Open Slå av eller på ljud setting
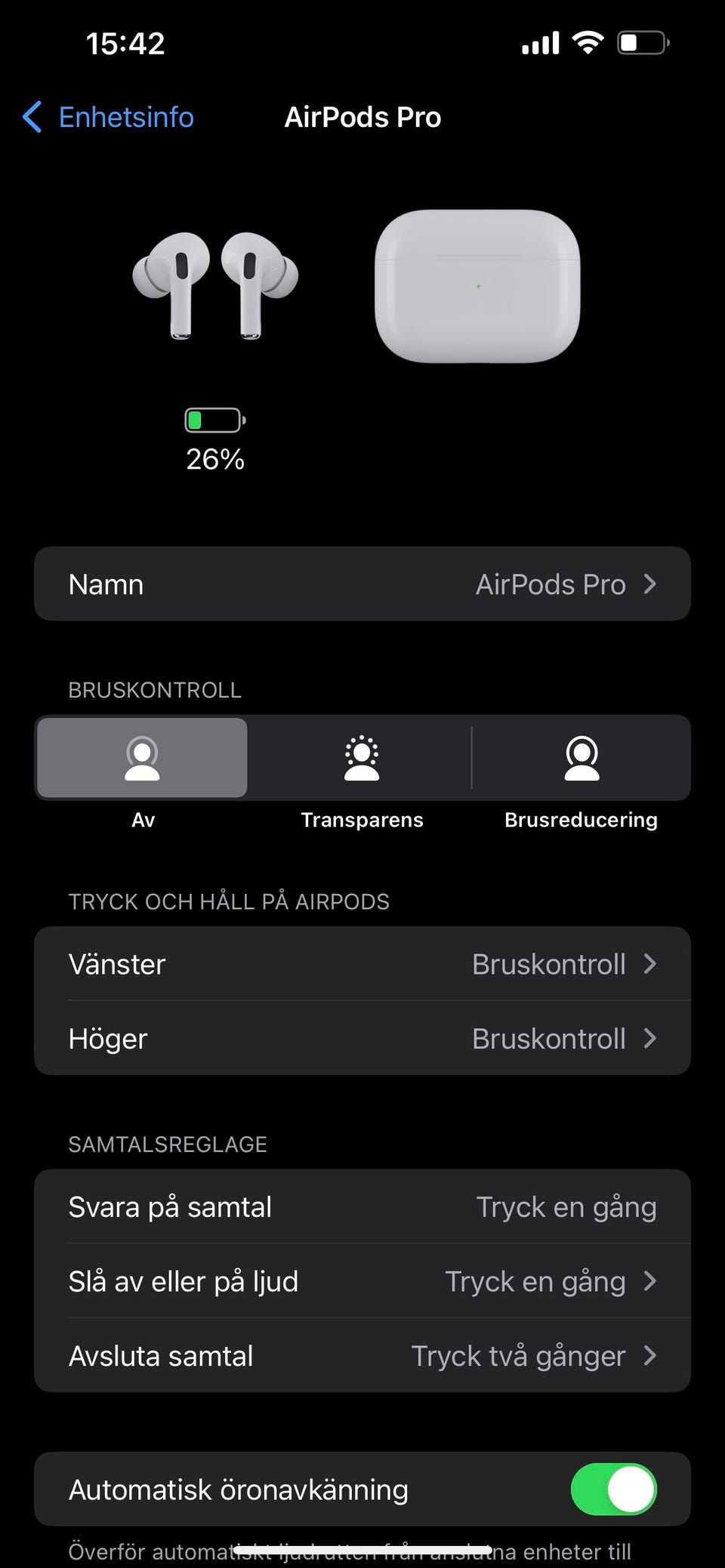Viewport: 725px width, 1568px height. [362, 1282]
